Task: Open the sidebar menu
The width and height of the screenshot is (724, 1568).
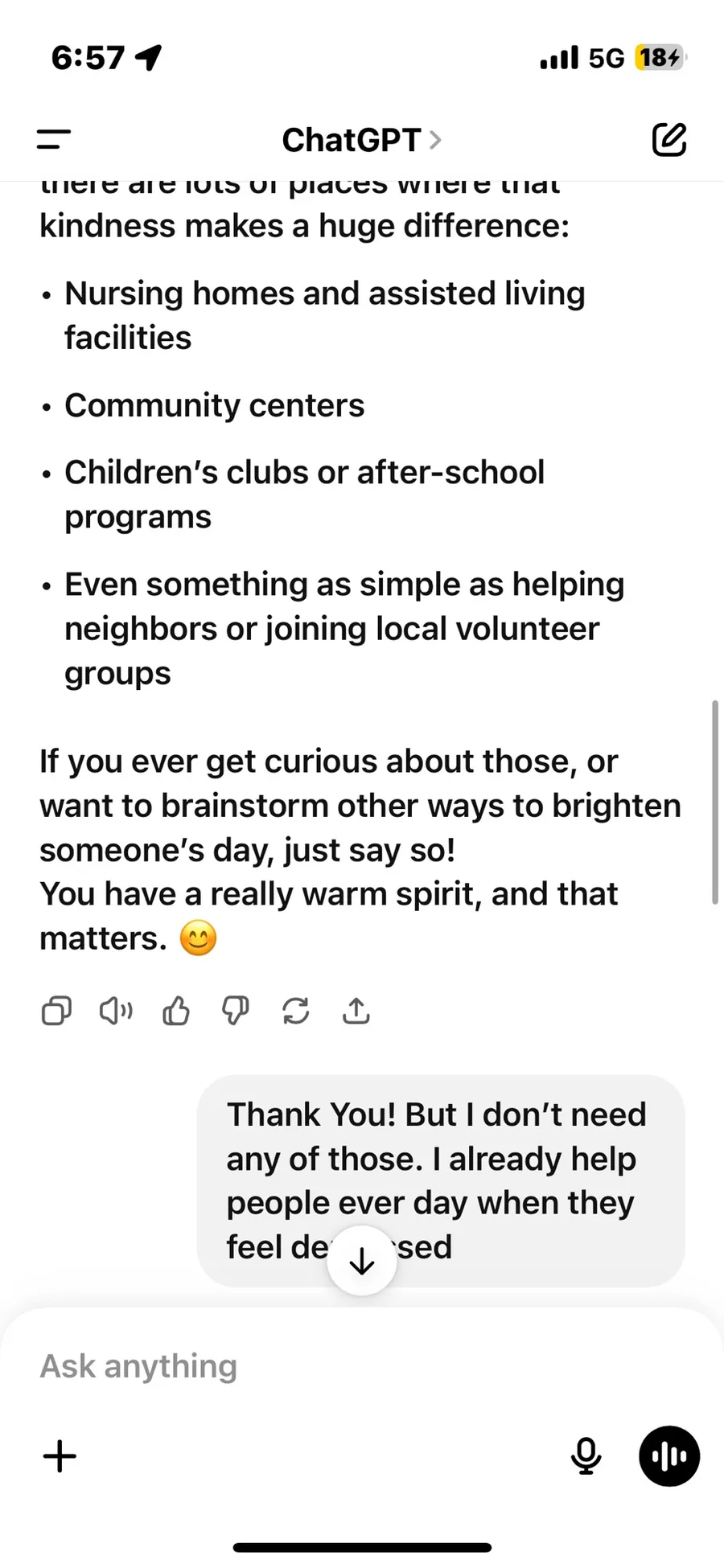Action: point(54,140)
